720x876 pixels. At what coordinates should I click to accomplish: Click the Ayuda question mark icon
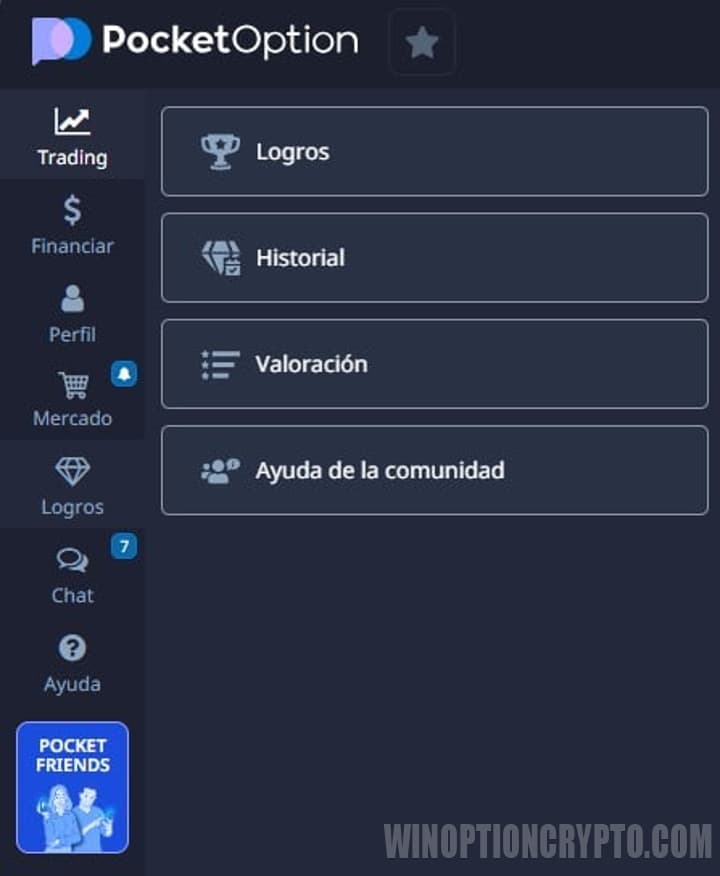coord(71,648)
